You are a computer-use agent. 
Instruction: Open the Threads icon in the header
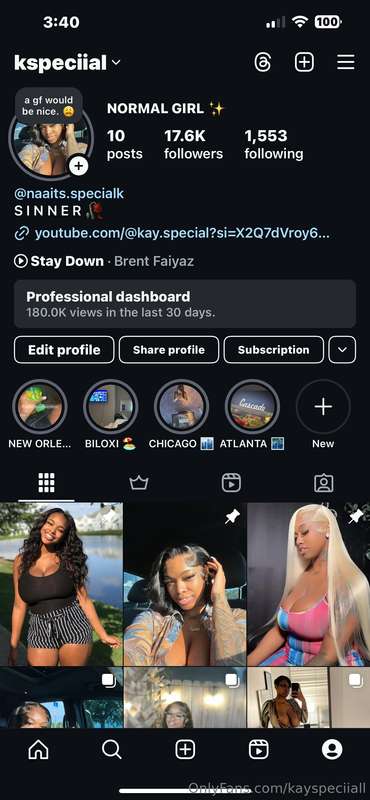point(262,63)
